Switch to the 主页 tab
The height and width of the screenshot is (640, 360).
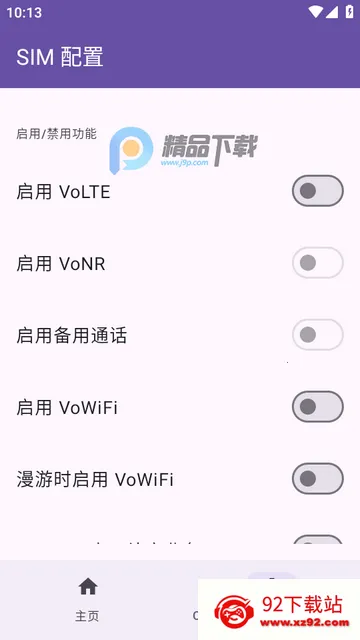point(87,599)
